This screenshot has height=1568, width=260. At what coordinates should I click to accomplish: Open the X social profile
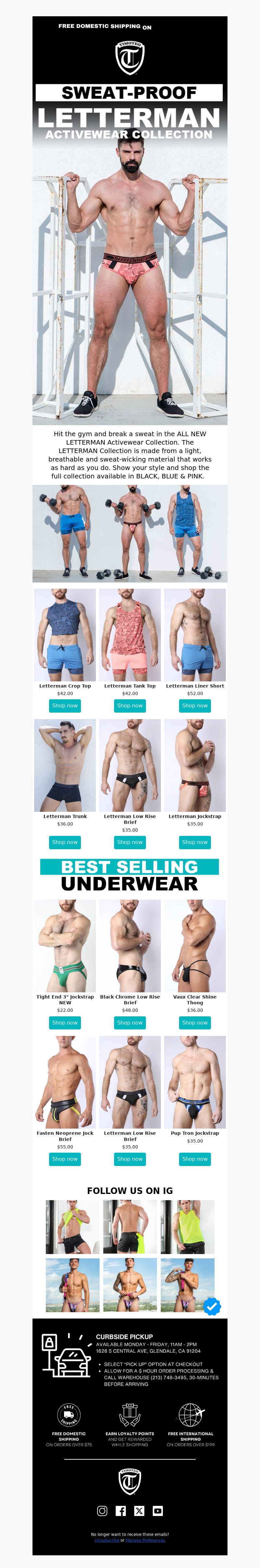pyautogui.click(x=139, y=1511)
